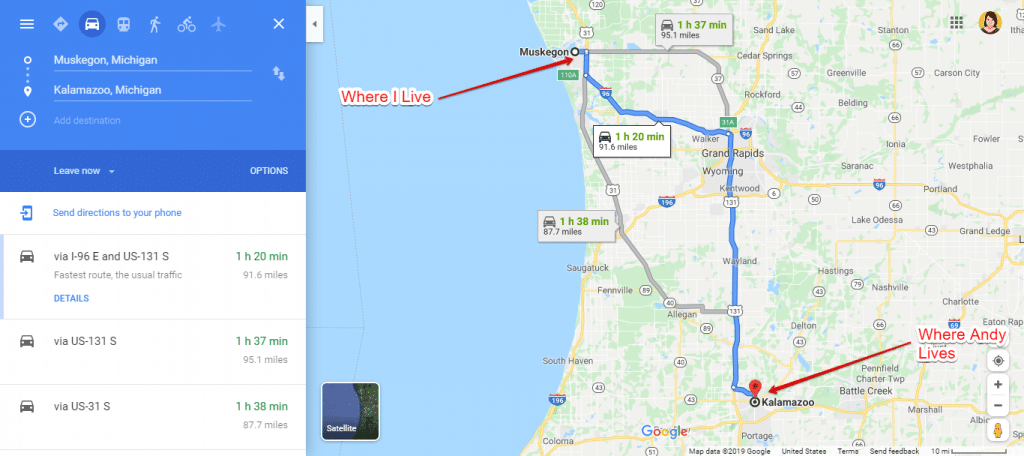Switch to cycling travel mode
Viewport: 1024px width, 456px height.
[x=187, y=23]
